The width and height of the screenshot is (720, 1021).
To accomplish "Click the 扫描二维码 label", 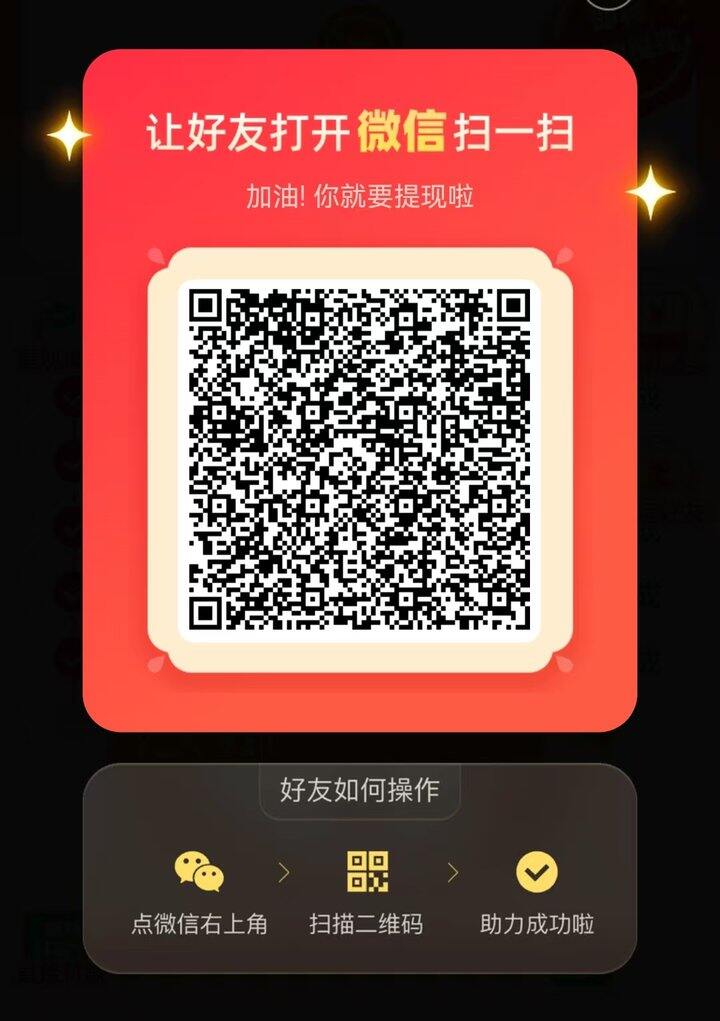I will pos(364,925).
